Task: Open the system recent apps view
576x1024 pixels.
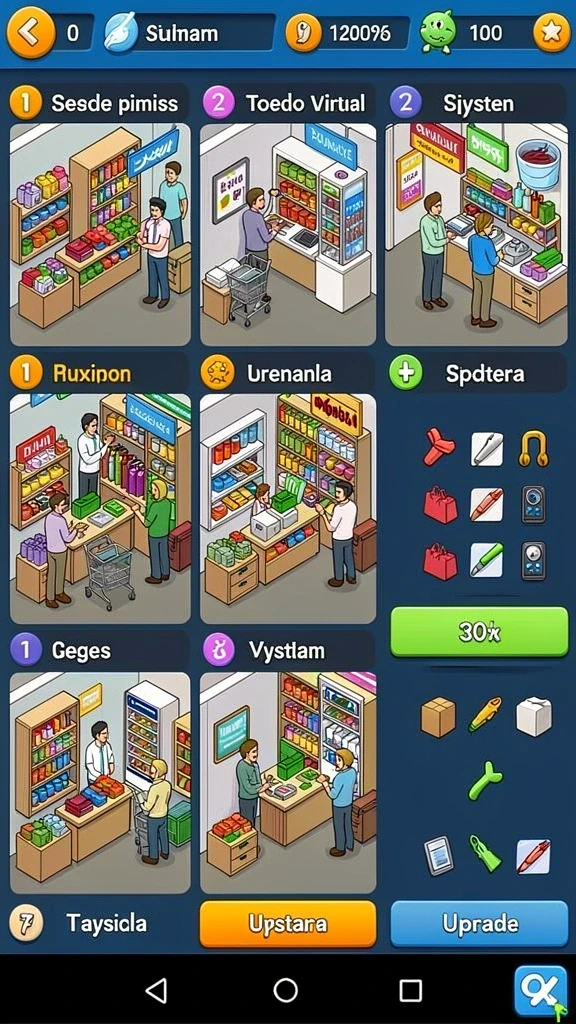Action: [x=410, y=990]
